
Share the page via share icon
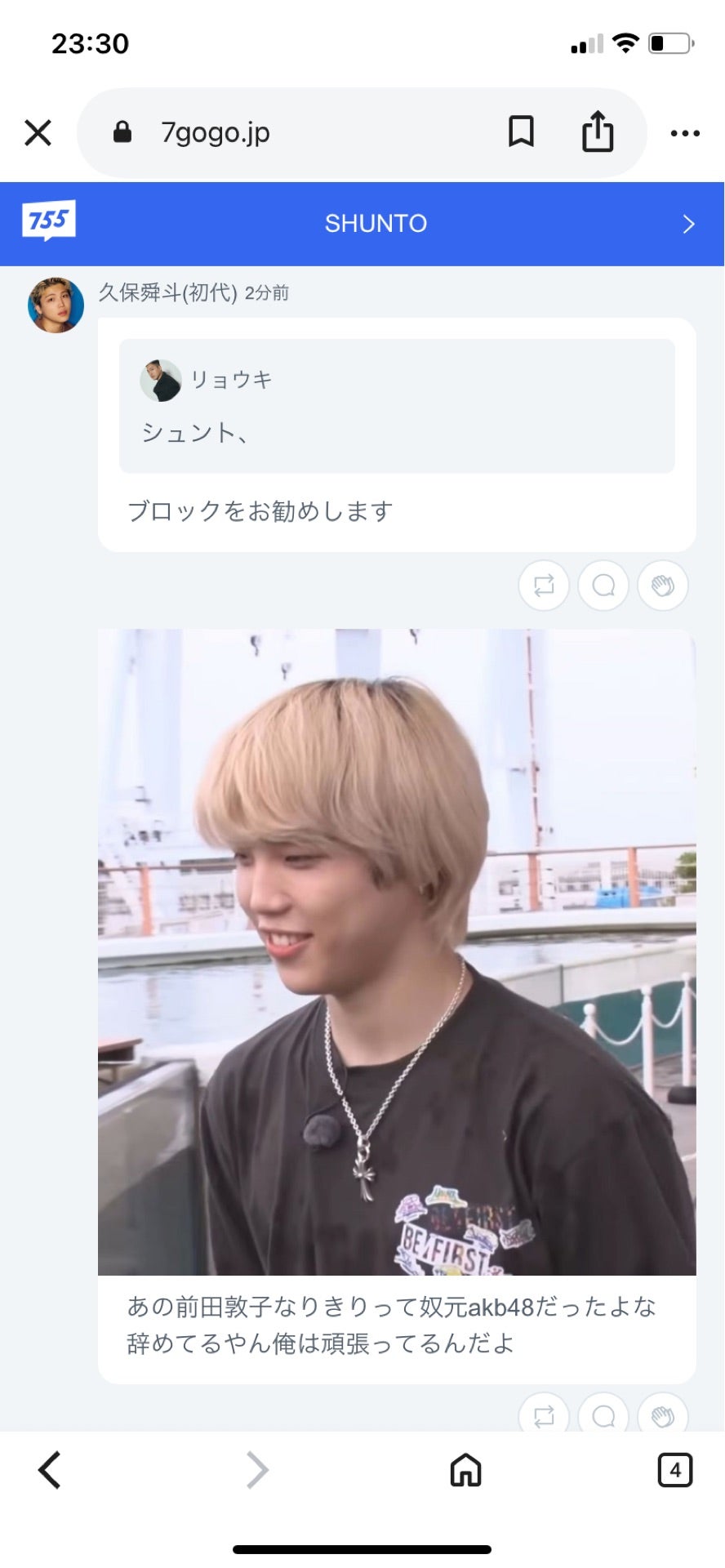597,131
